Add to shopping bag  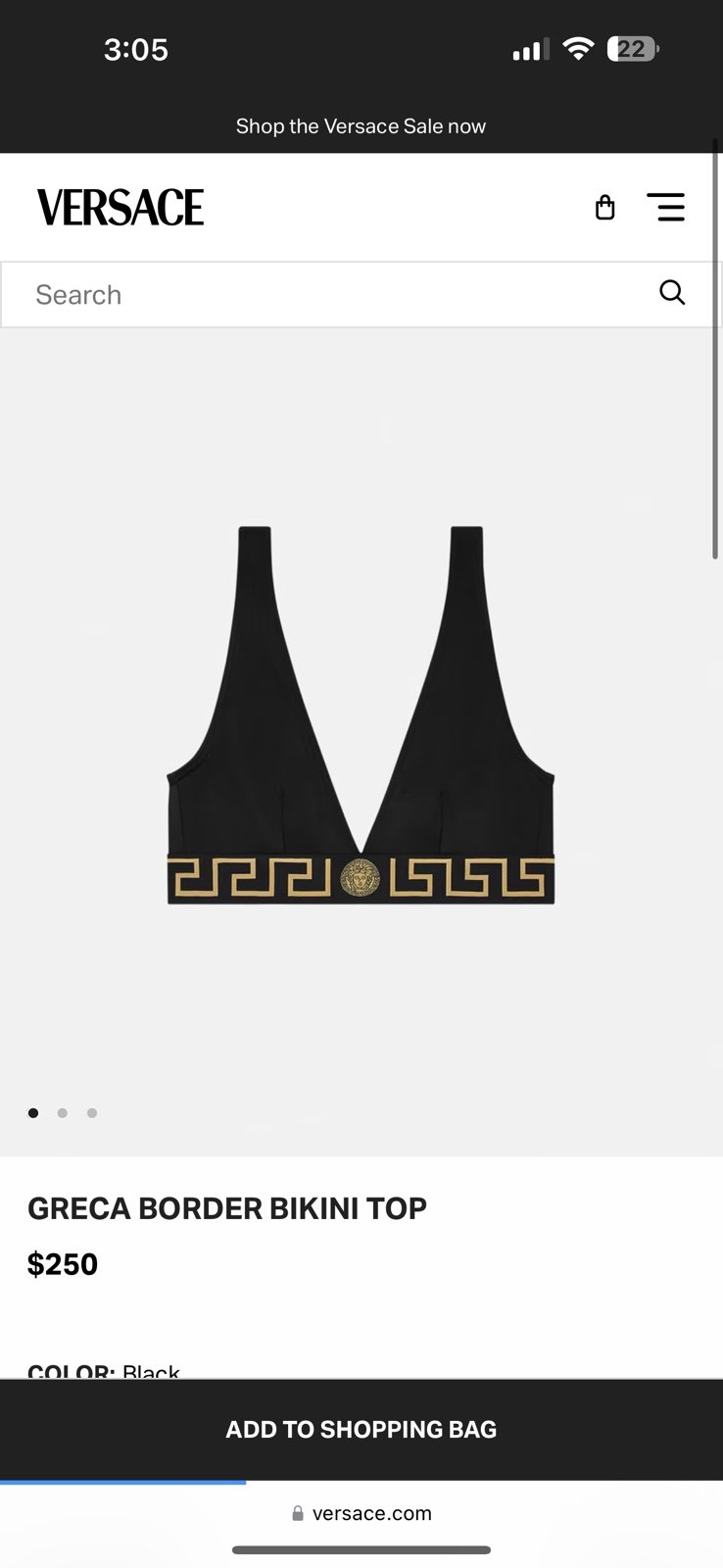coord(361,1430)
